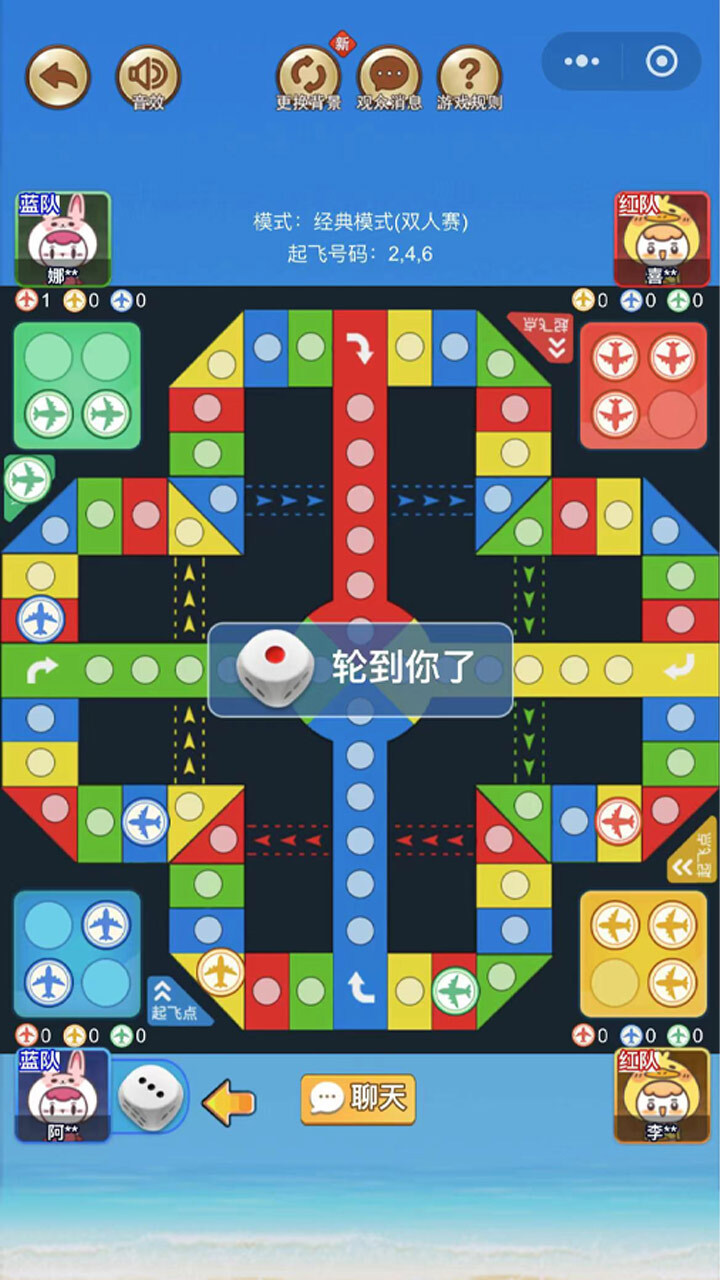Open the 聊天 chat button
The image size is (720, 1280).
coord(358,1099)
